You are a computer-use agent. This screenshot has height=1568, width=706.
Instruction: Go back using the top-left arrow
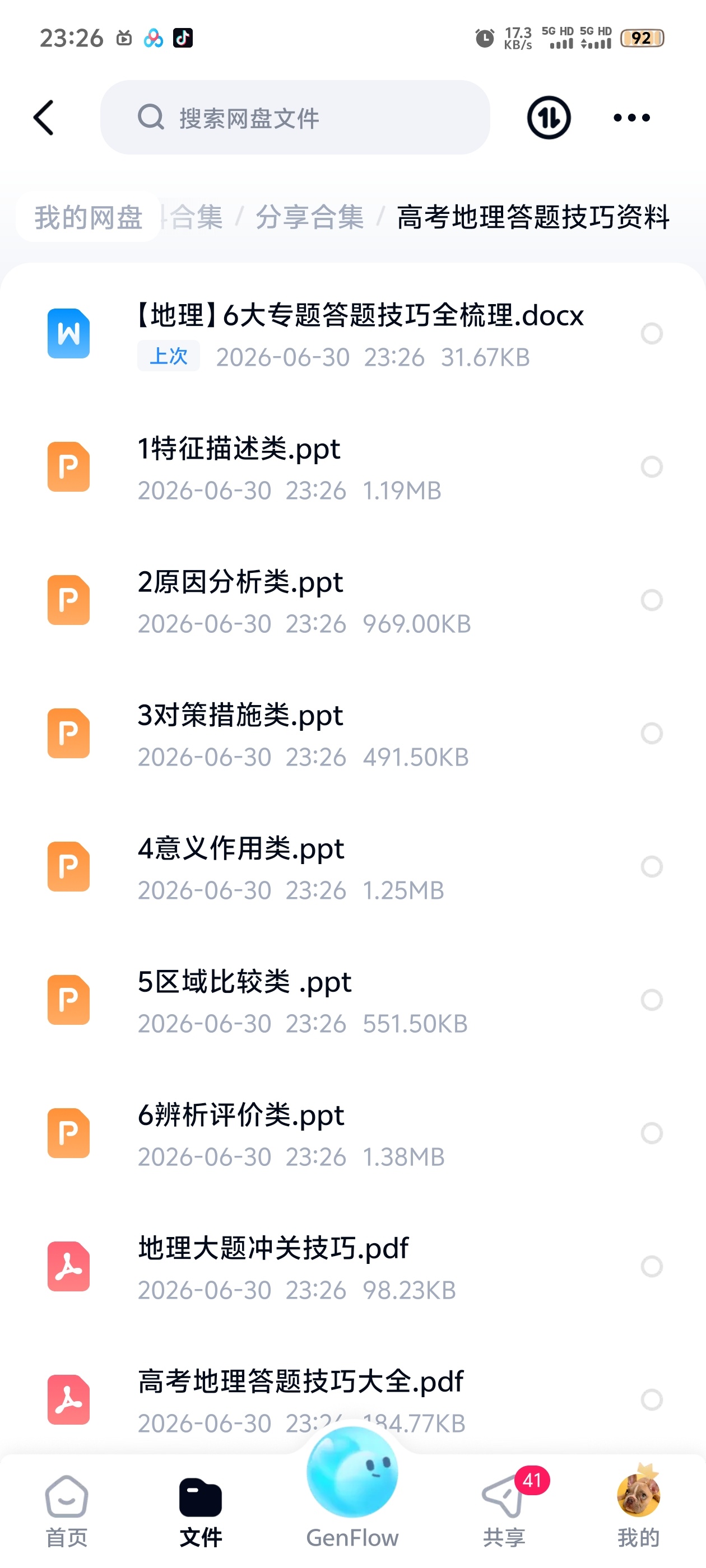click(43, 118)
